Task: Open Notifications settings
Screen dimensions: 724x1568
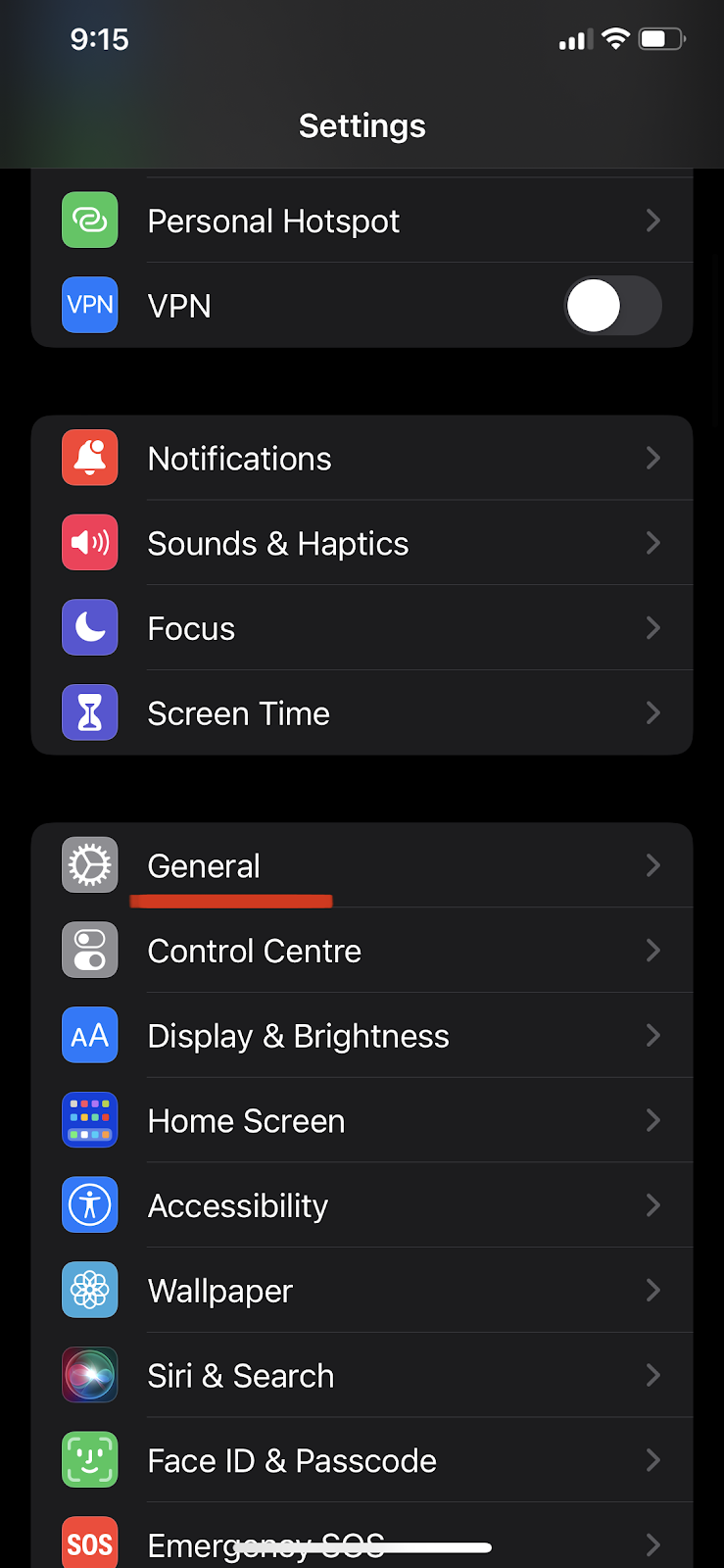Action: point(362,458)
